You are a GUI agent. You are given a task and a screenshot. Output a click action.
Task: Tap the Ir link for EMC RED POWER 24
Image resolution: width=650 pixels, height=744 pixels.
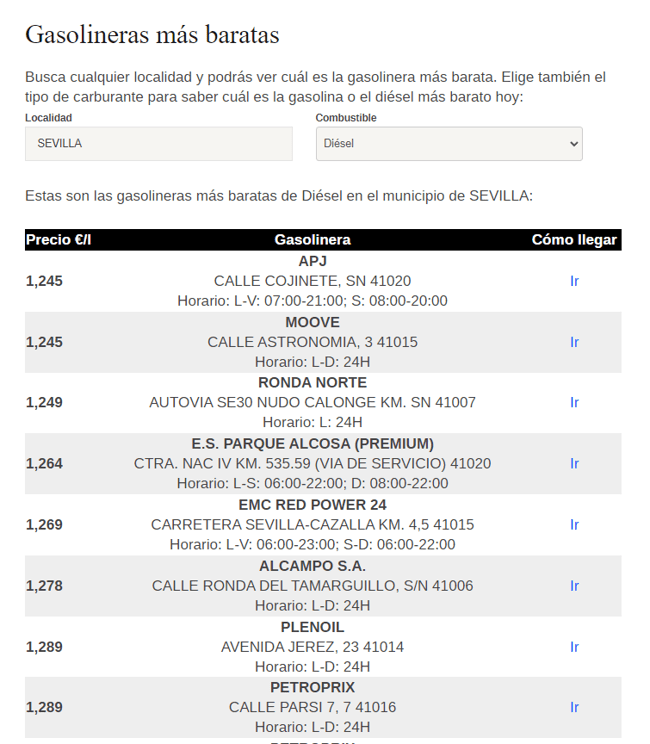coord(574,525)
